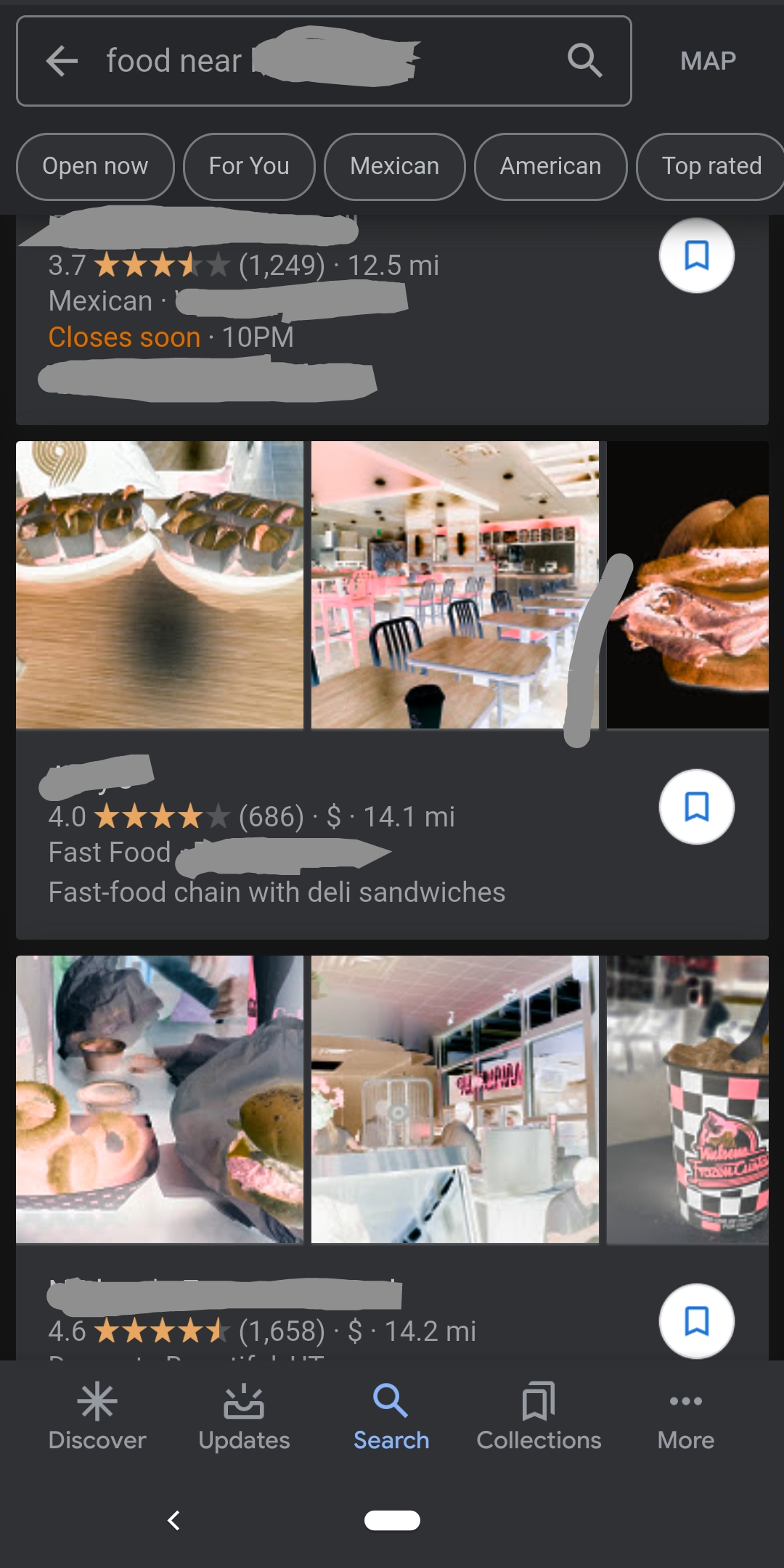Open the Discover section in bottom navigation
This screenshot has width=784, height=1568.
point(97,1417)
